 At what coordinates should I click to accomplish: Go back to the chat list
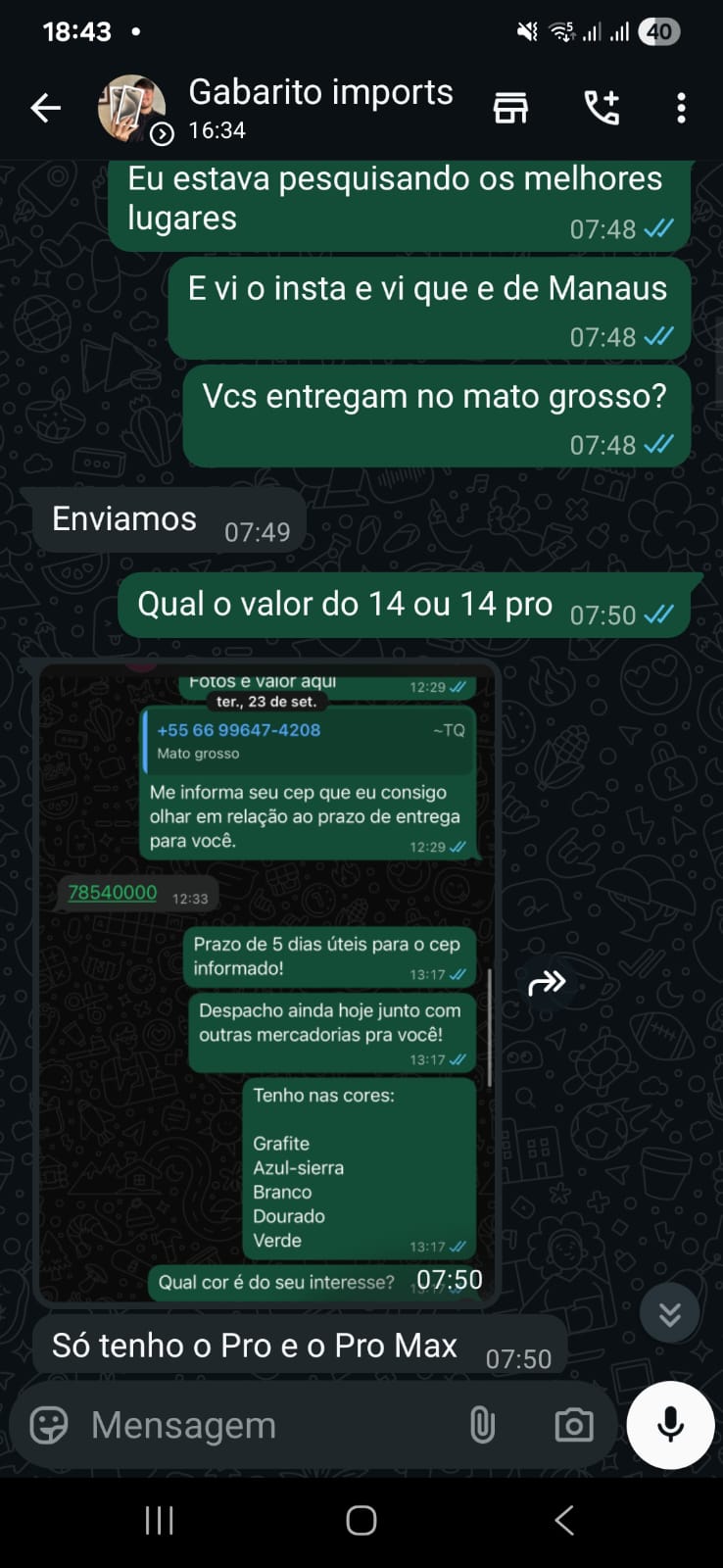coord(45,108)
